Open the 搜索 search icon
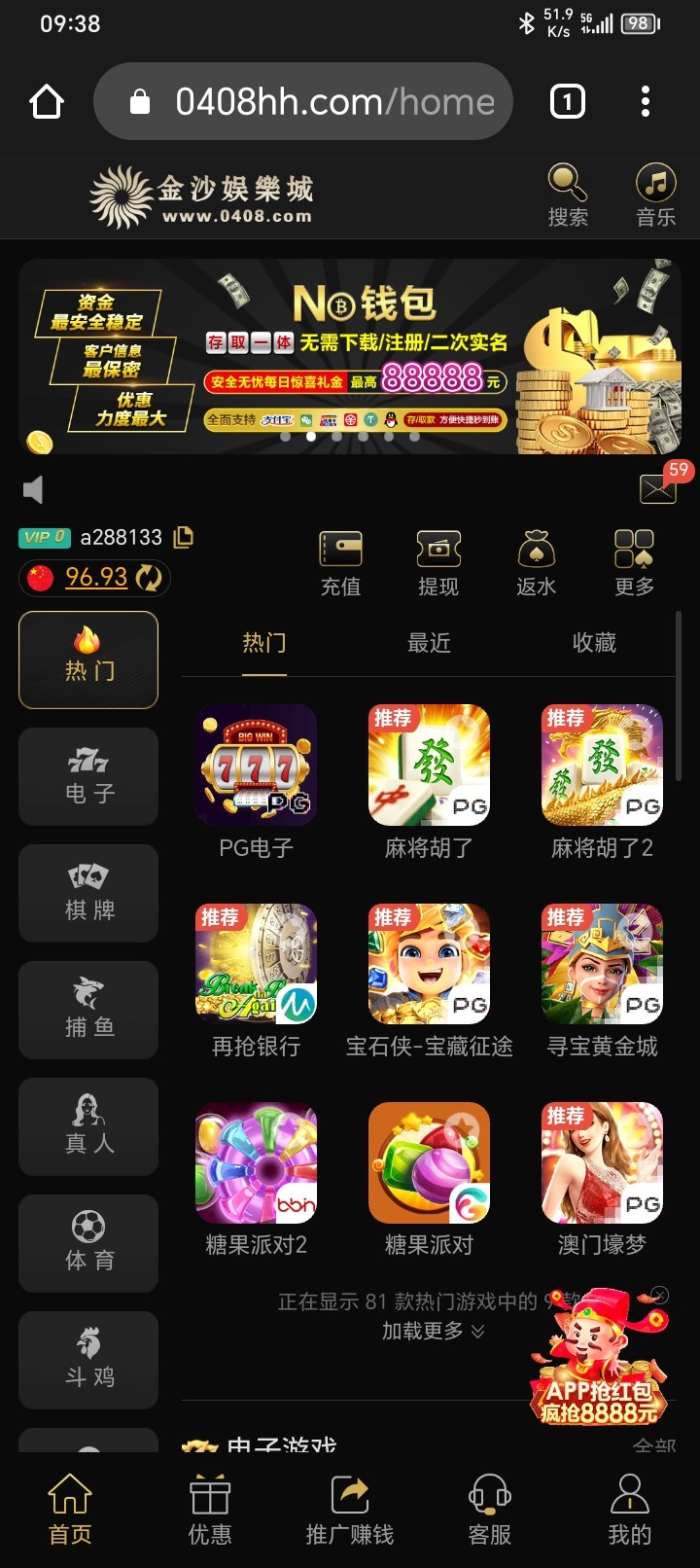Screen dimensions: 700x1568 point(567,196)
